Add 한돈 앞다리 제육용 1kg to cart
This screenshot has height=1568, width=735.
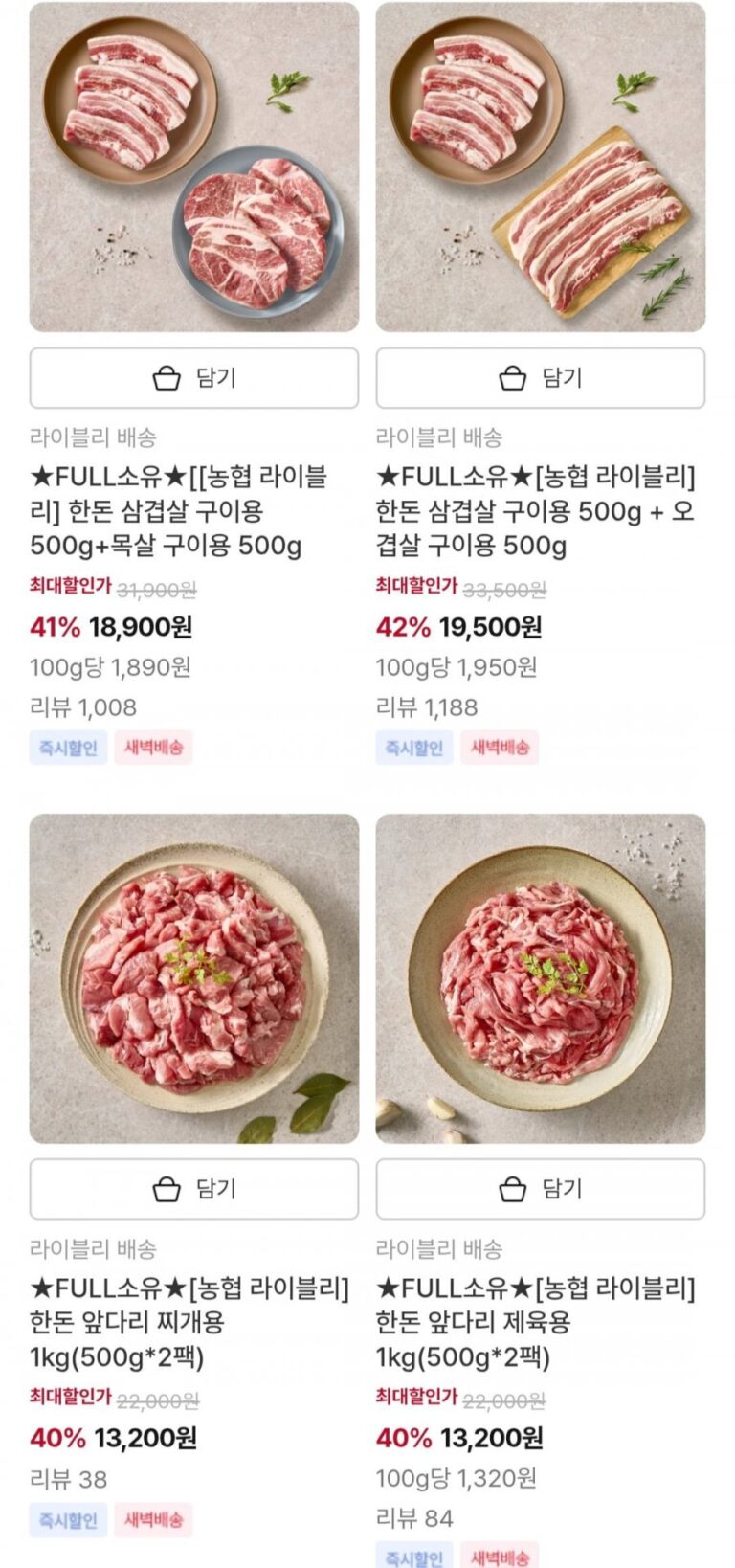coord(540,1189)
